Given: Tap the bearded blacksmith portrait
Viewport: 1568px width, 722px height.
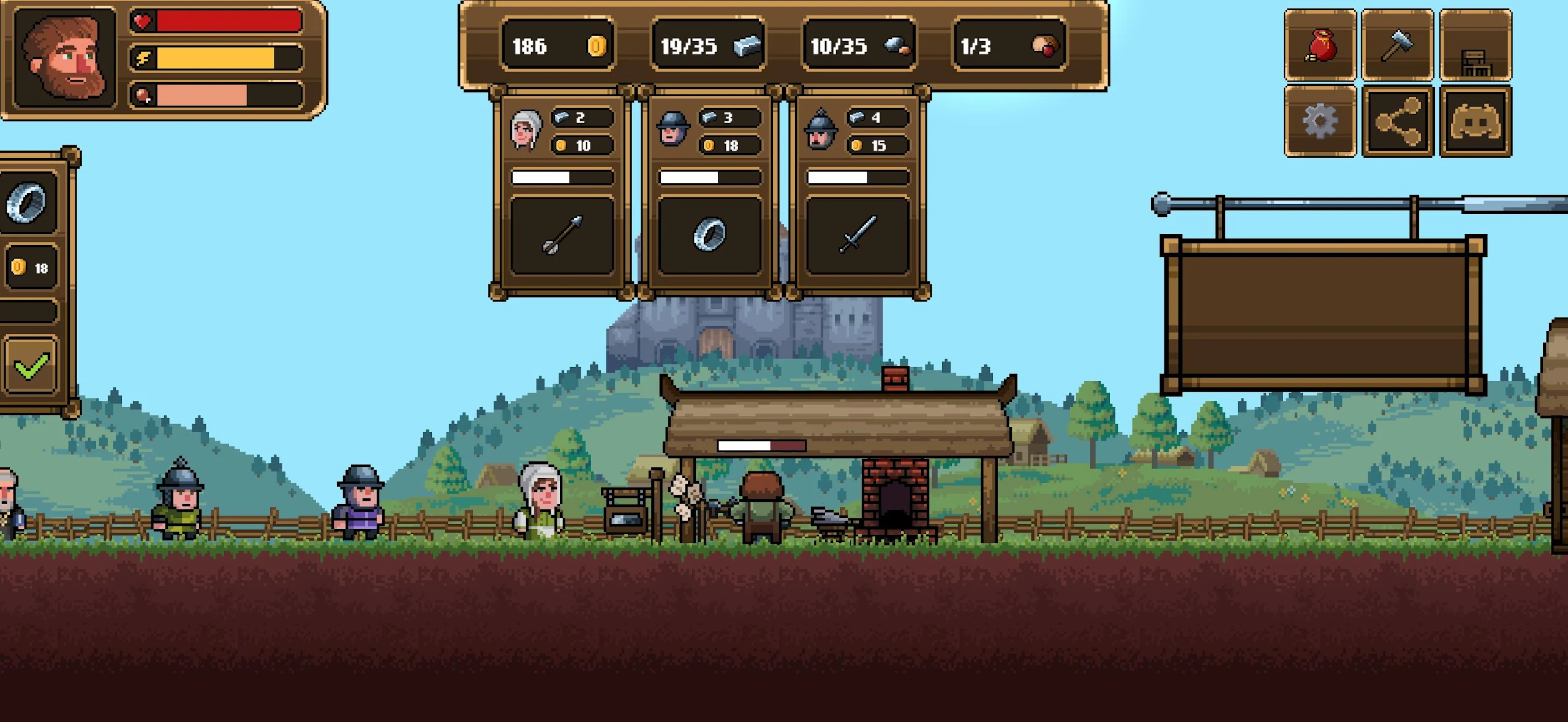Looking at the screenshot, I should 65,58.
